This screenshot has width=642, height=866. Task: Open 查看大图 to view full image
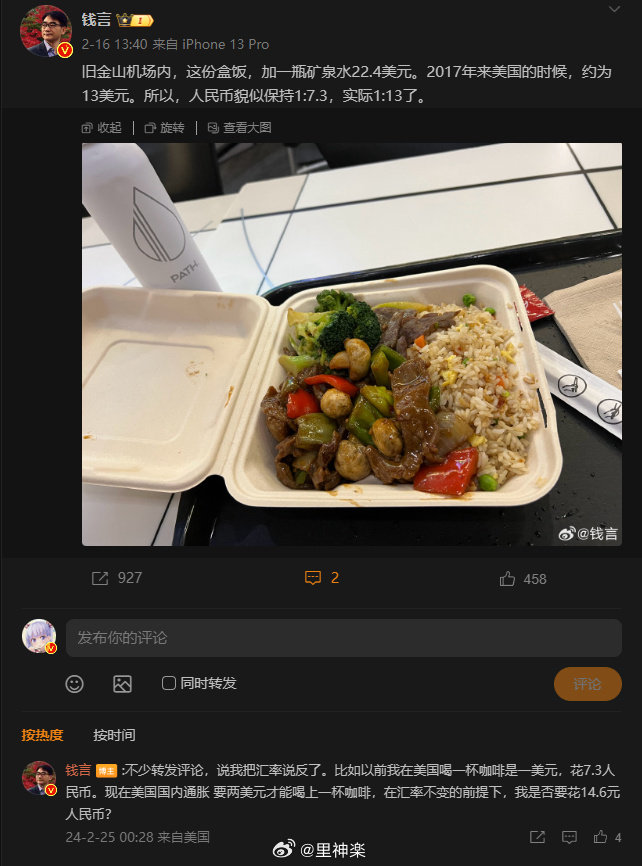pos(240,128)
